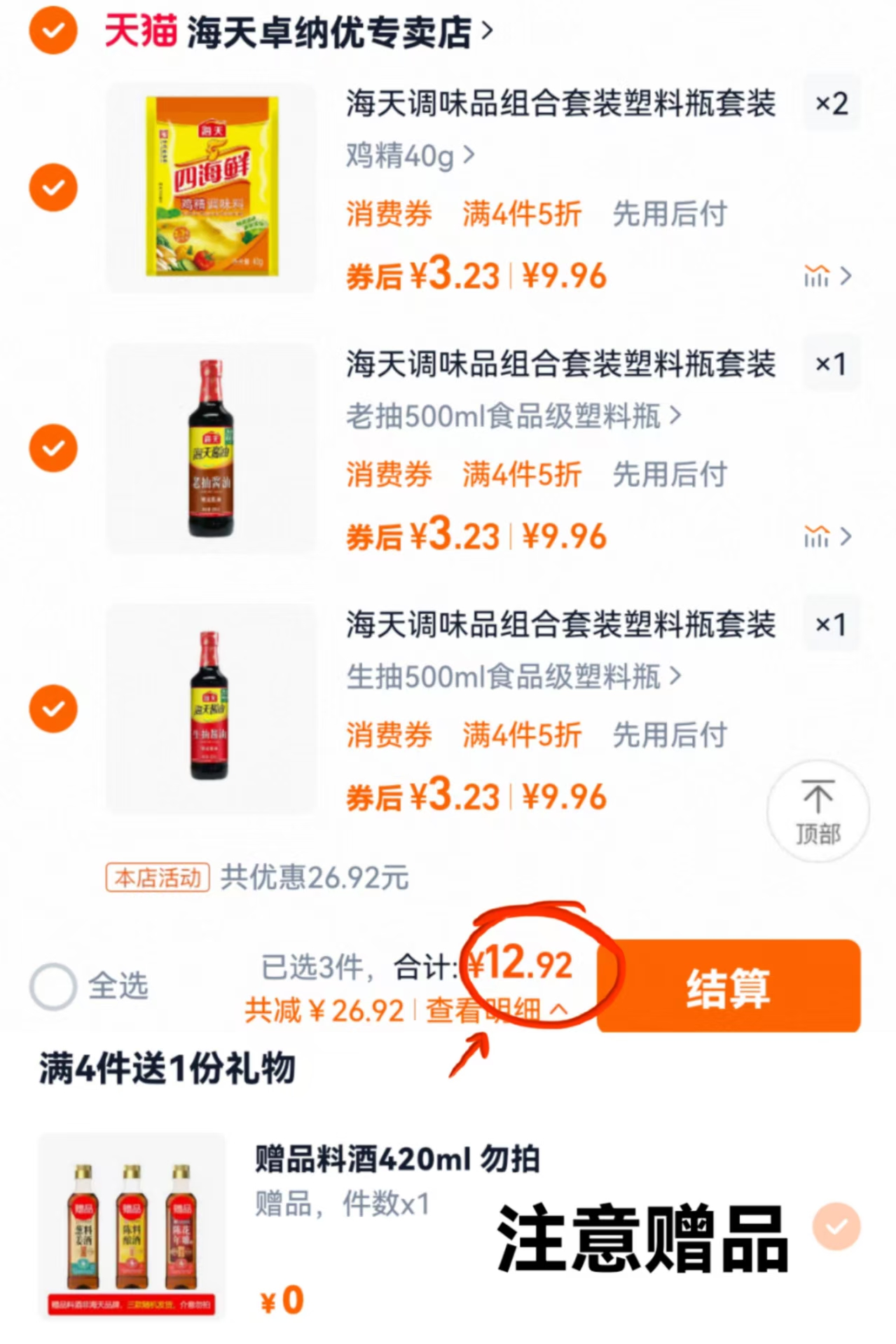This screenshot has width=896, height=1344.
Task: Click the 消费券 coupon label on 生抽 item
Action: pyautogui.click(x=389, y=736)
